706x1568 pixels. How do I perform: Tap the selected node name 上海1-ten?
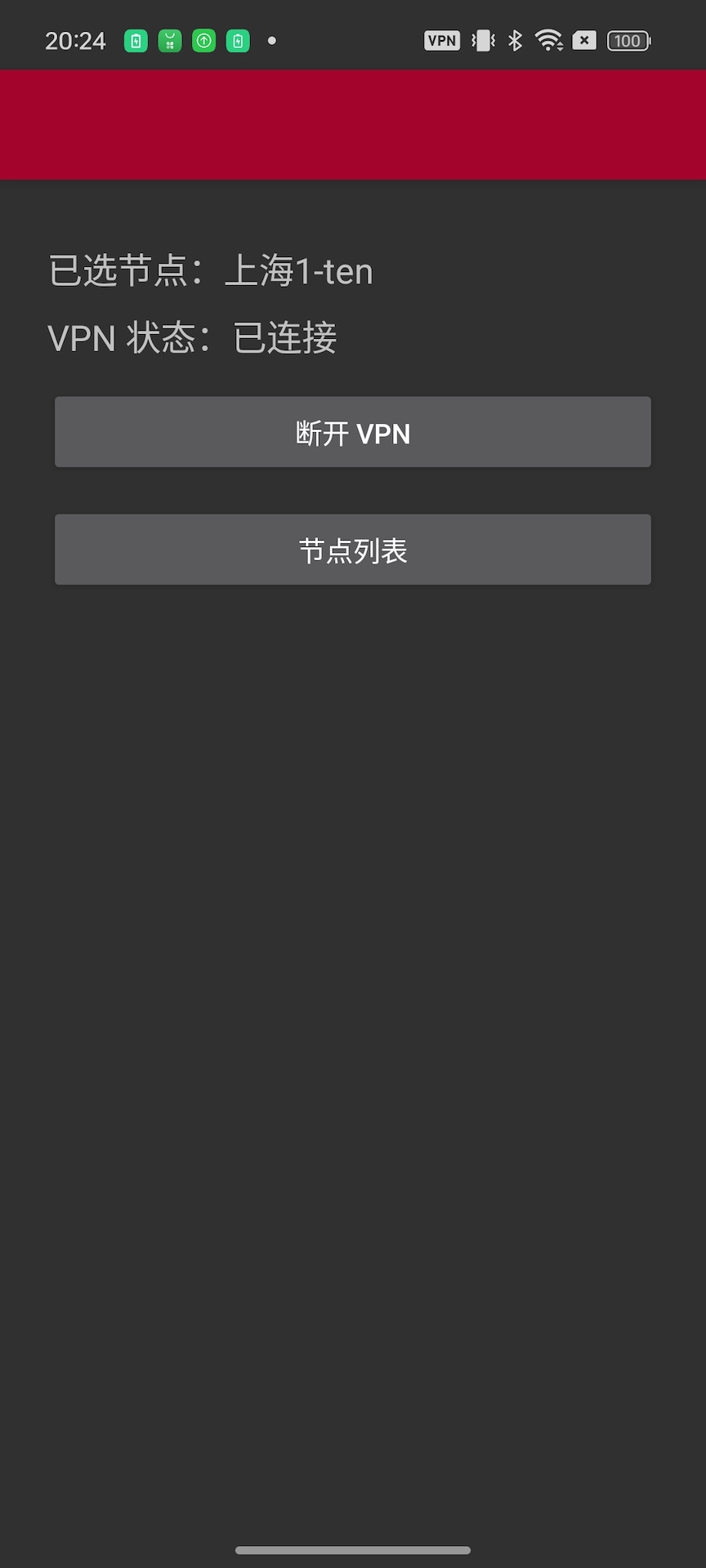299,270
